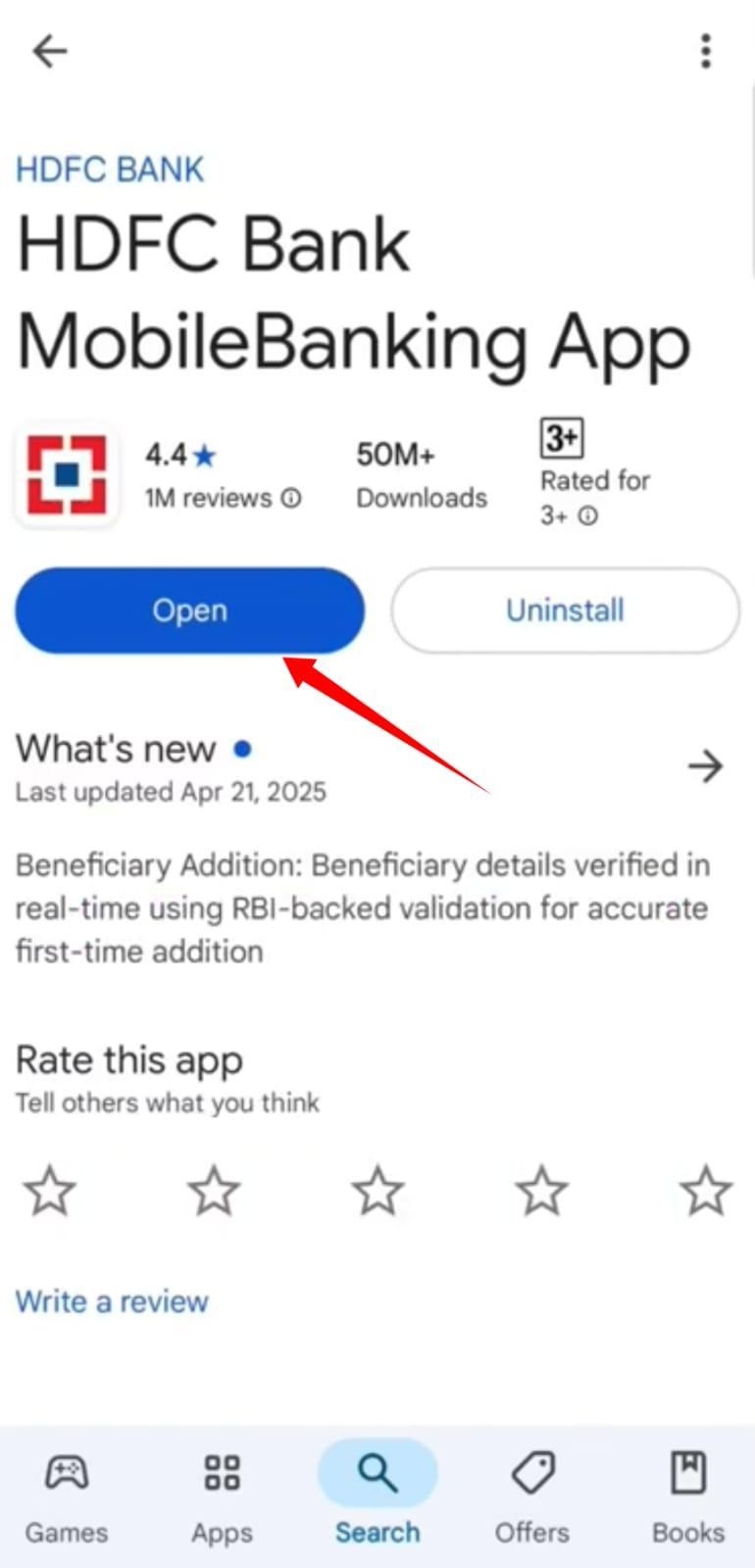Show content rating info for 3+
755x1568 pixels.
pyautogui.click(x=587, y=516)
